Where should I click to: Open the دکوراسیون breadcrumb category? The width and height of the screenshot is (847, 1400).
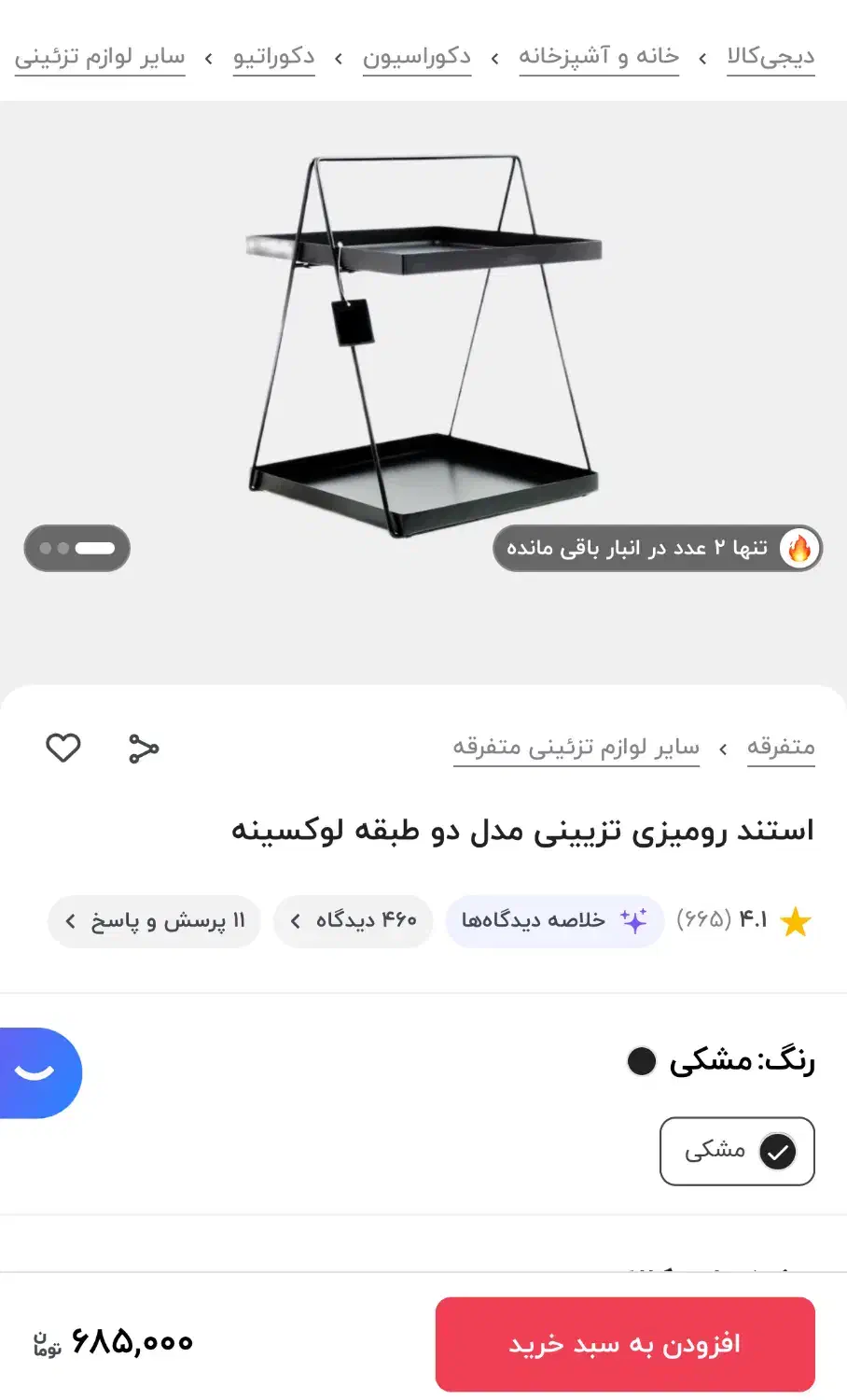click(x=417, y=57)
